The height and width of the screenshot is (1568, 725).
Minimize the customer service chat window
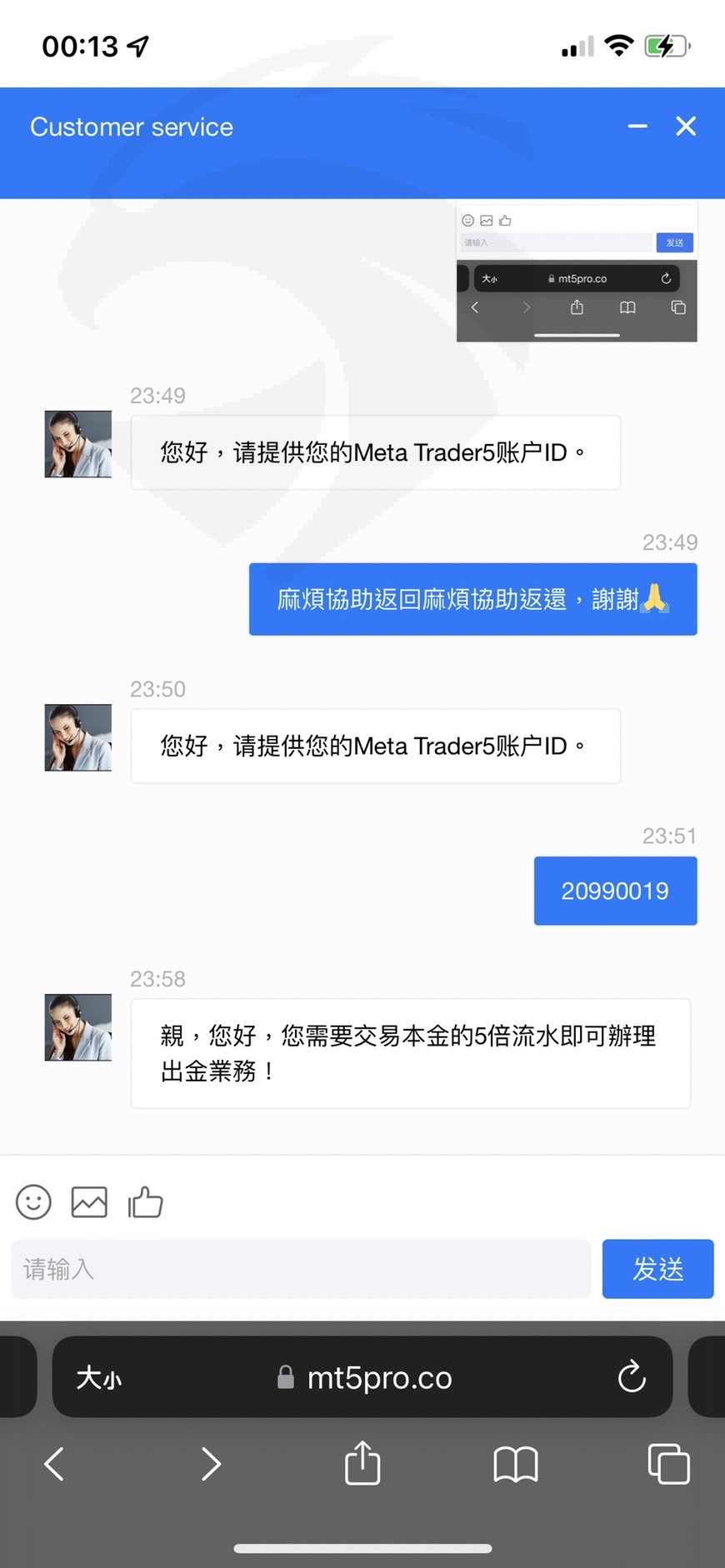click(637, 127)
